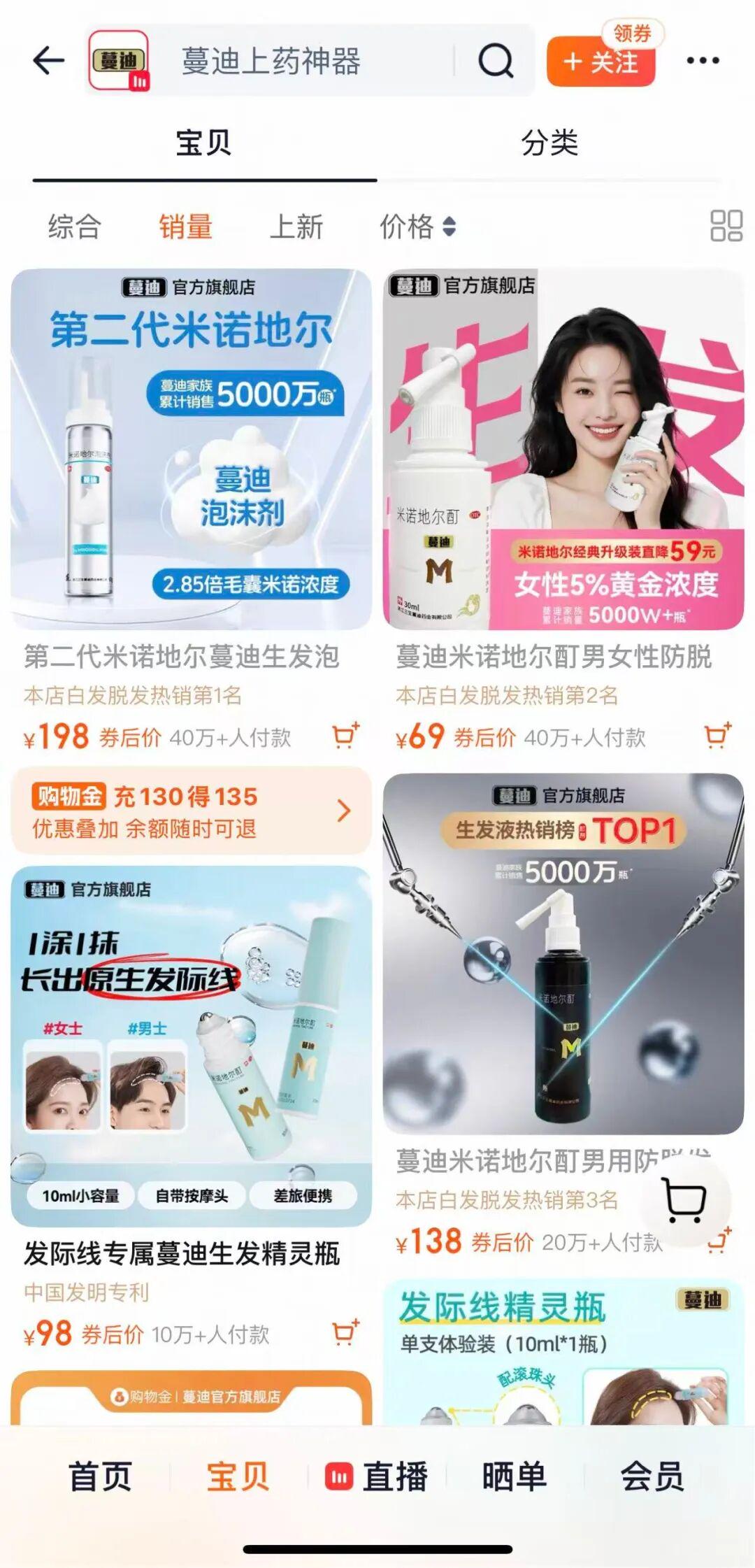Add the ¥98 product to cart

(345, 1333)
